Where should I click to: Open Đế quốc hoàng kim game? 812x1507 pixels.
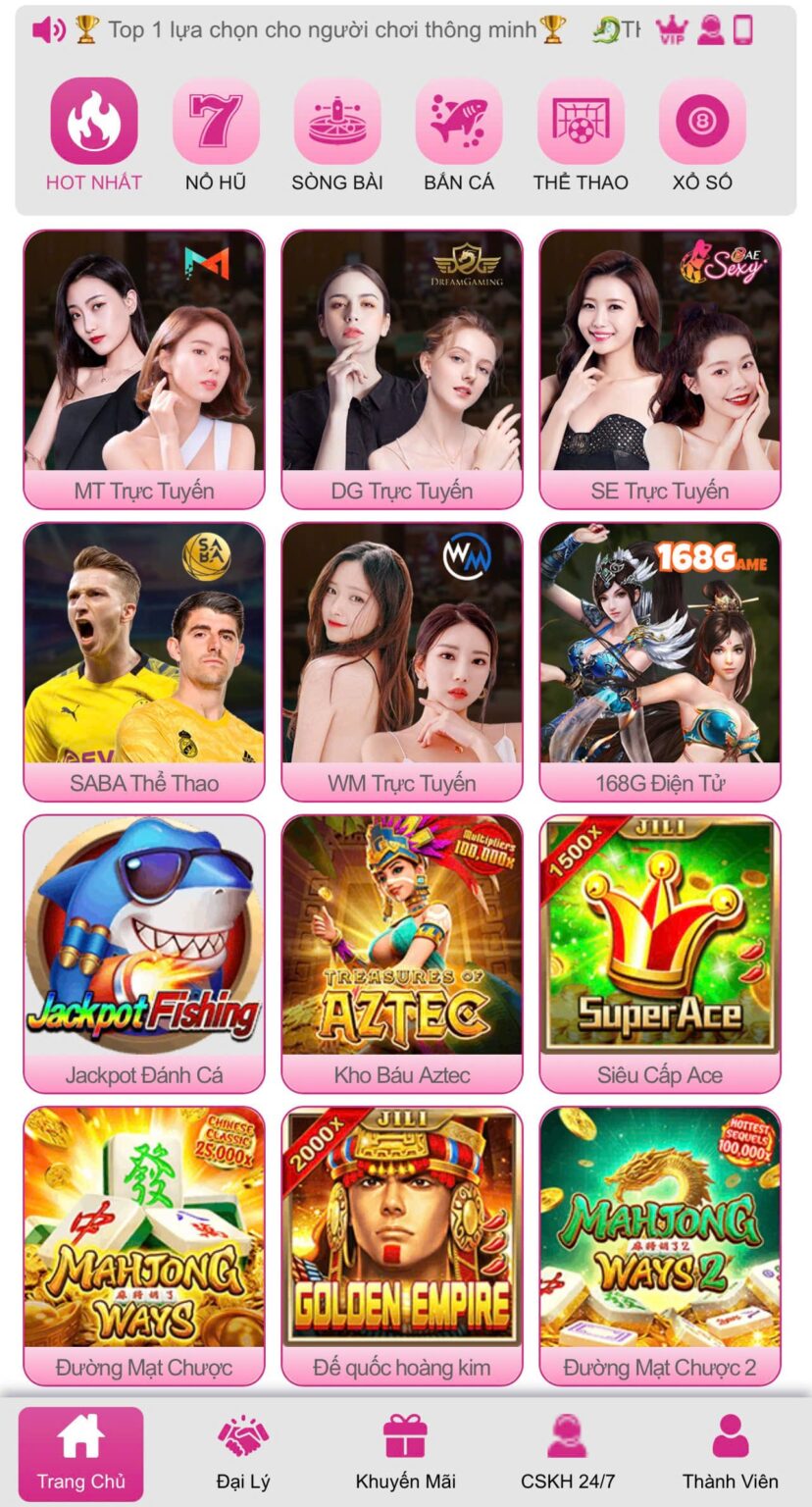coord(402,1244)
